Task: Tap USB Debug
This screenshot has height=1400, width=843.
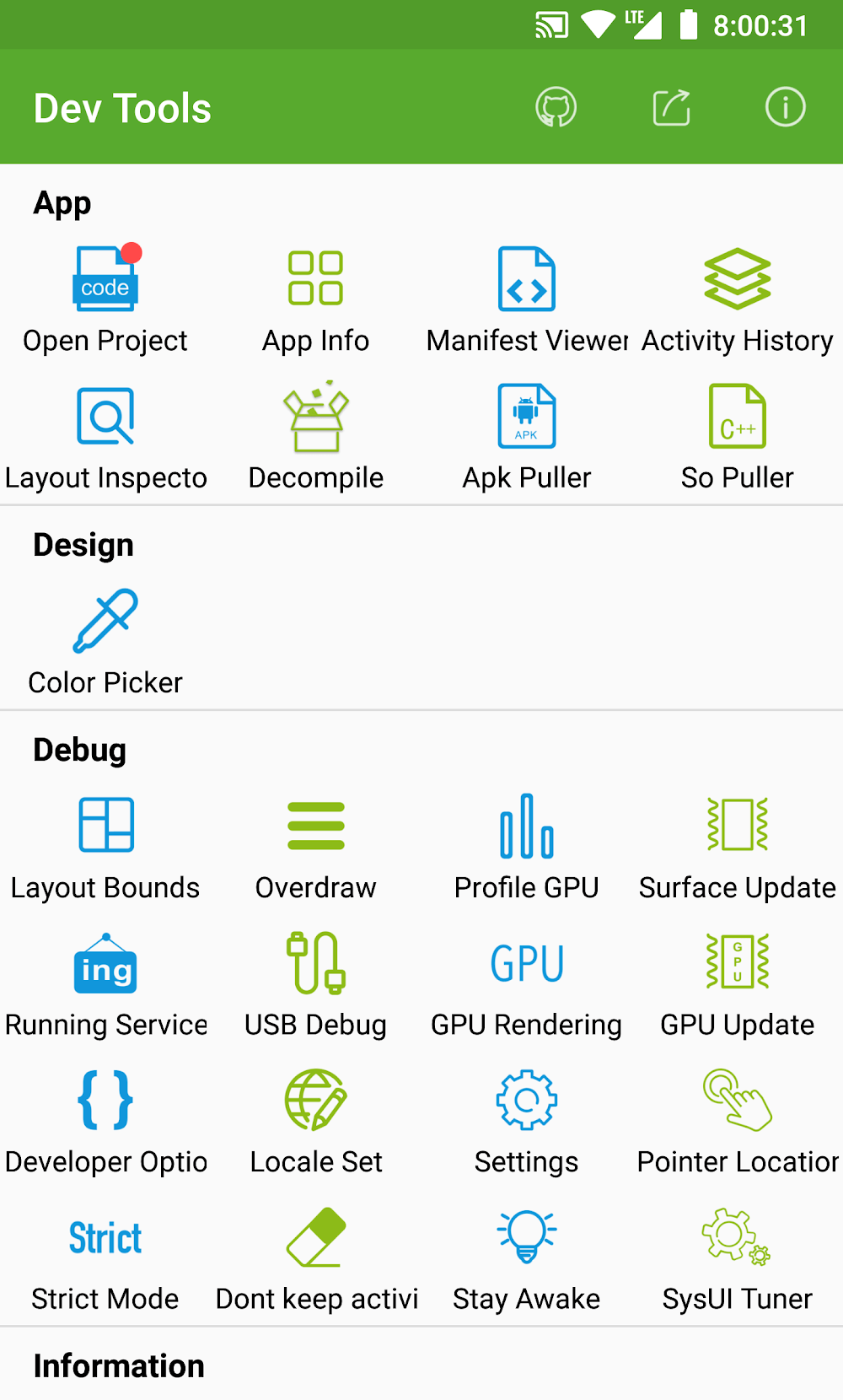Action: tap(316, 983)
